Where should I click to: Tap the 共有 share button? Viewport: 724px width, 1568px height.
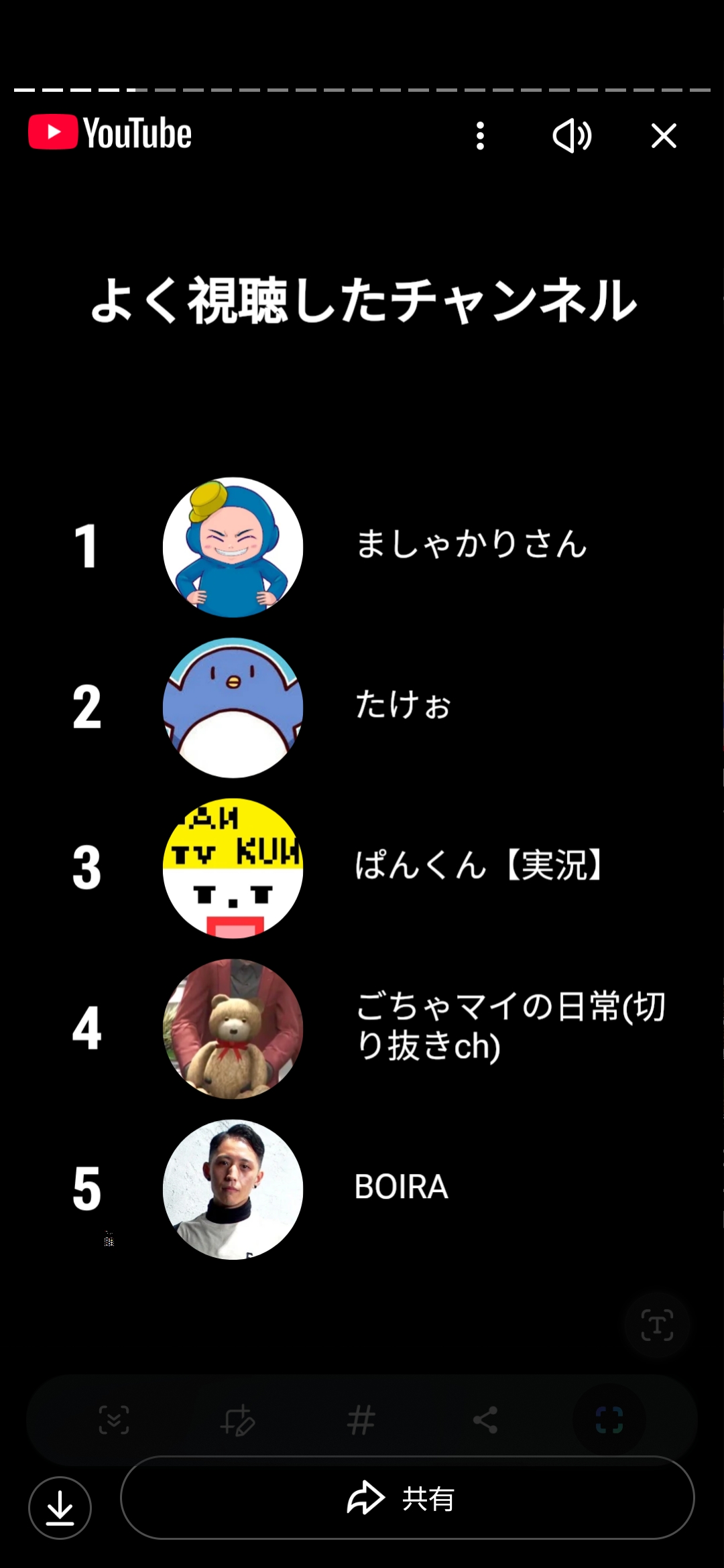tap(407, 1498)
